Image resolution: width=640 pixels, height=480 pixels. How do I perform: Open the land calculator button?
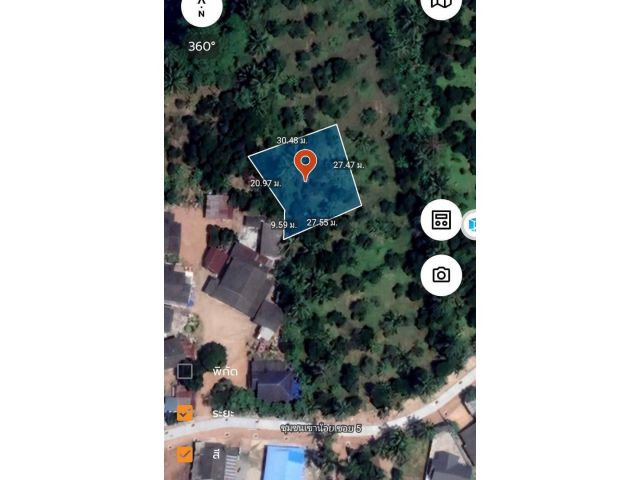pos(441,220)
